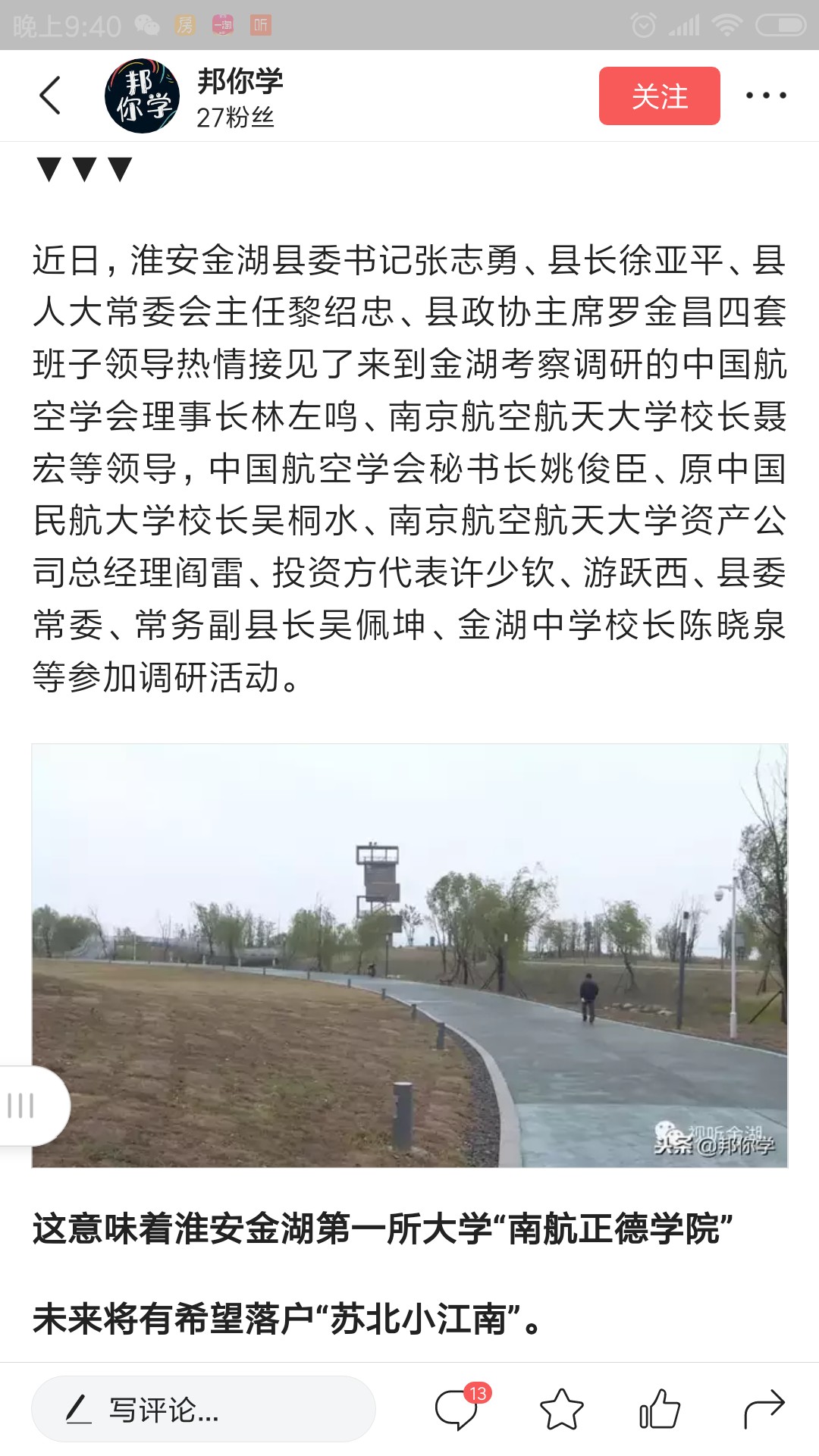Go back using the arrow icon
This screenshot has height=1456, width=819.
pyautogui.click(x=50, y=96)
